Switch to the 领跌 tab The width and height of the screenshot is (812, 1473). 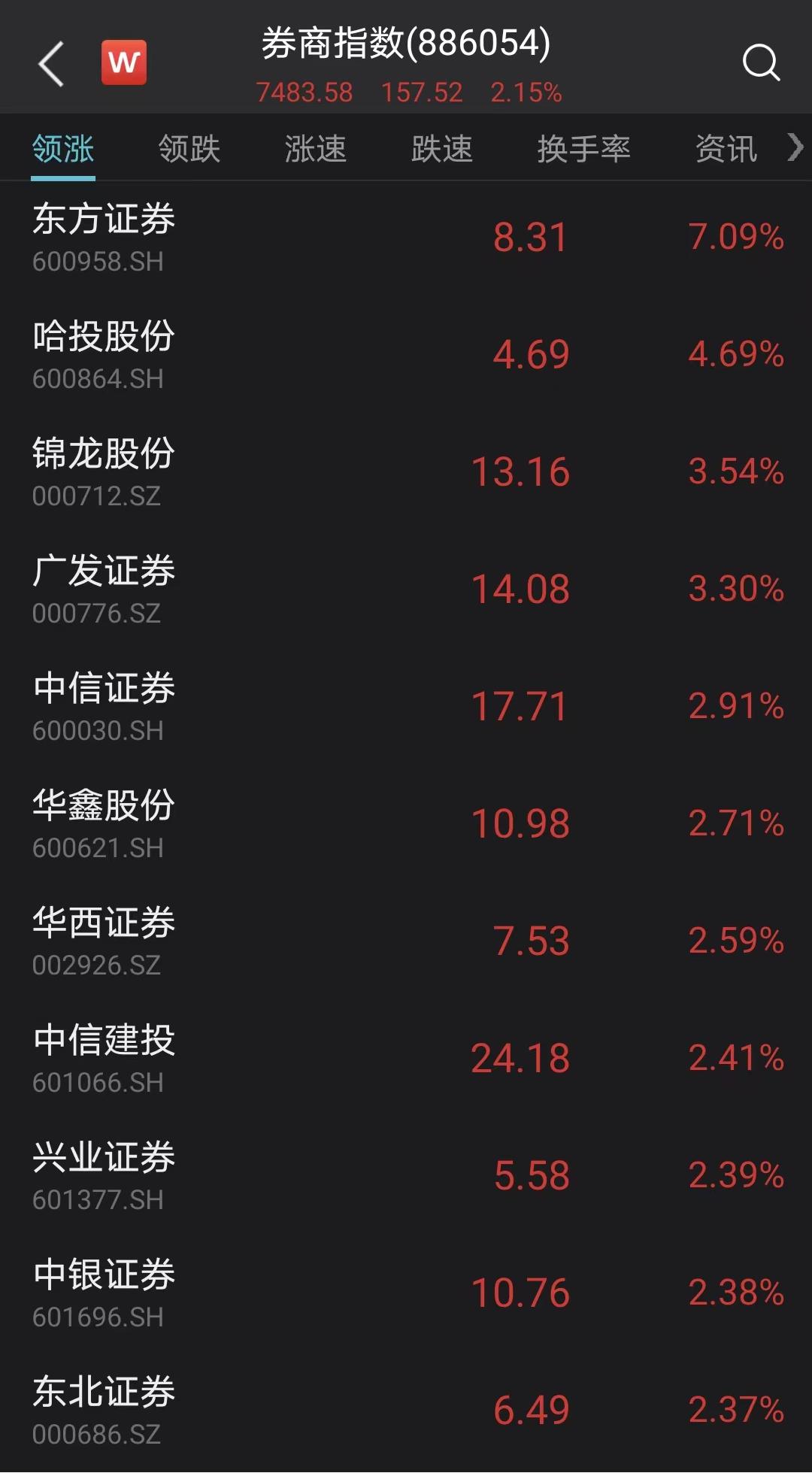(x=189, y=148)
